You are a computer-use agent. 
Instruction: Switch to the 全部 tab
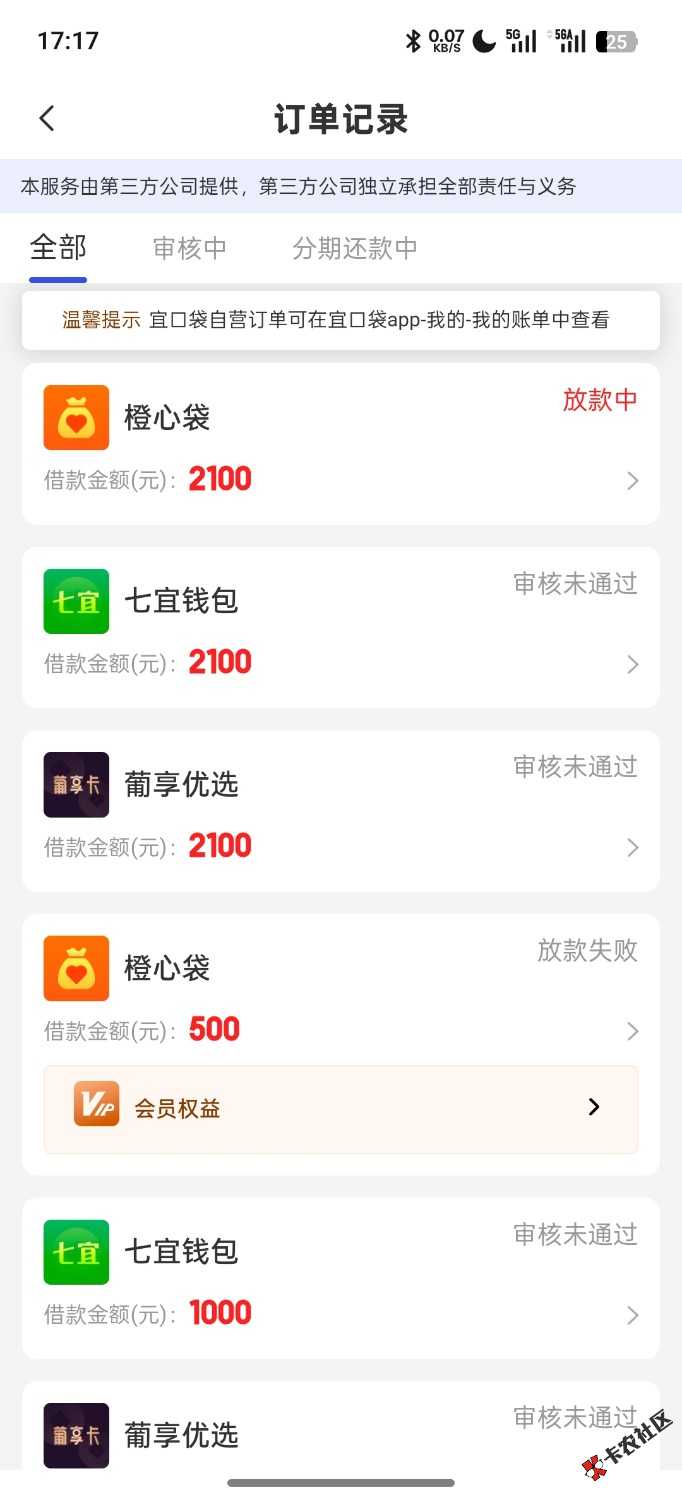[x=58, y=248]
